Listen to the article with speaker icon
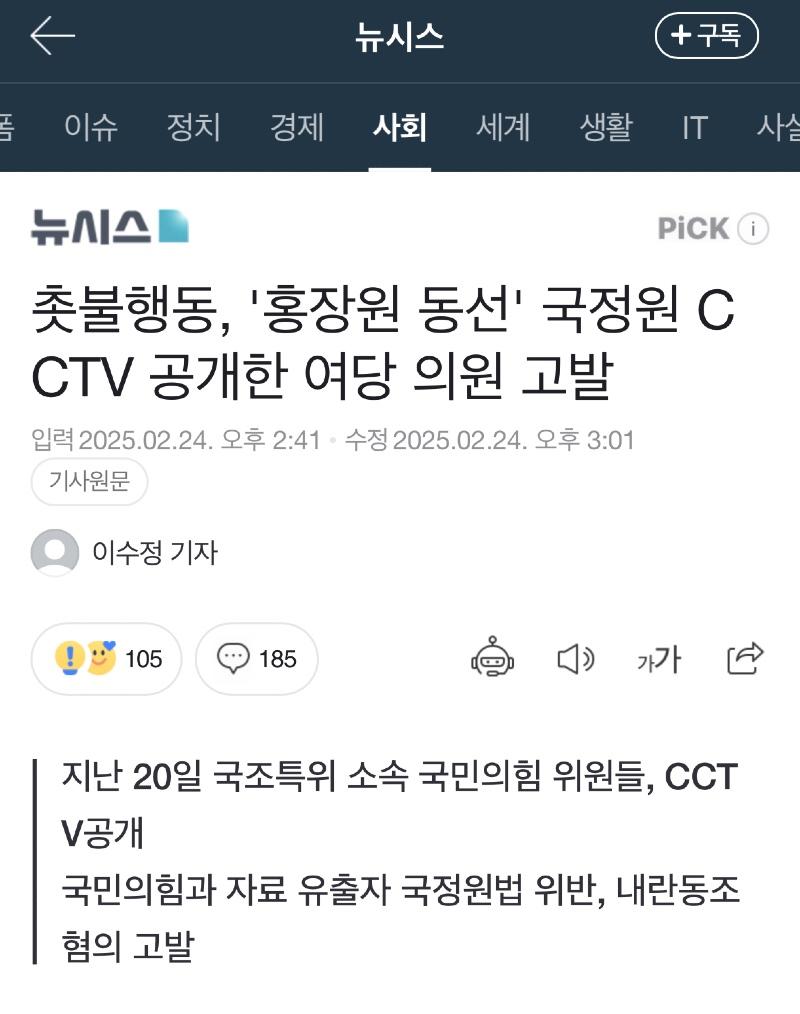800x1014 pixels. click(x=575, y=658)
